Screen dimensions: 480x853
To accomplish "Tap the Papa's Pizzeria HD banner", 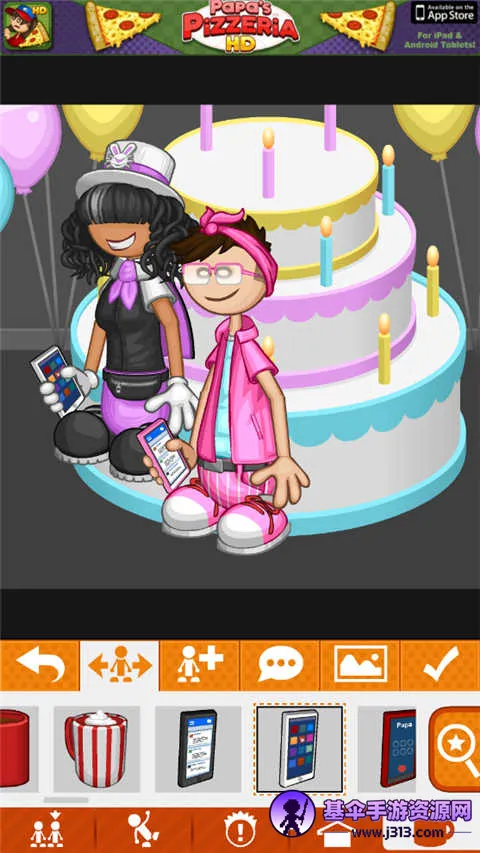I will (x=240, y=27).
